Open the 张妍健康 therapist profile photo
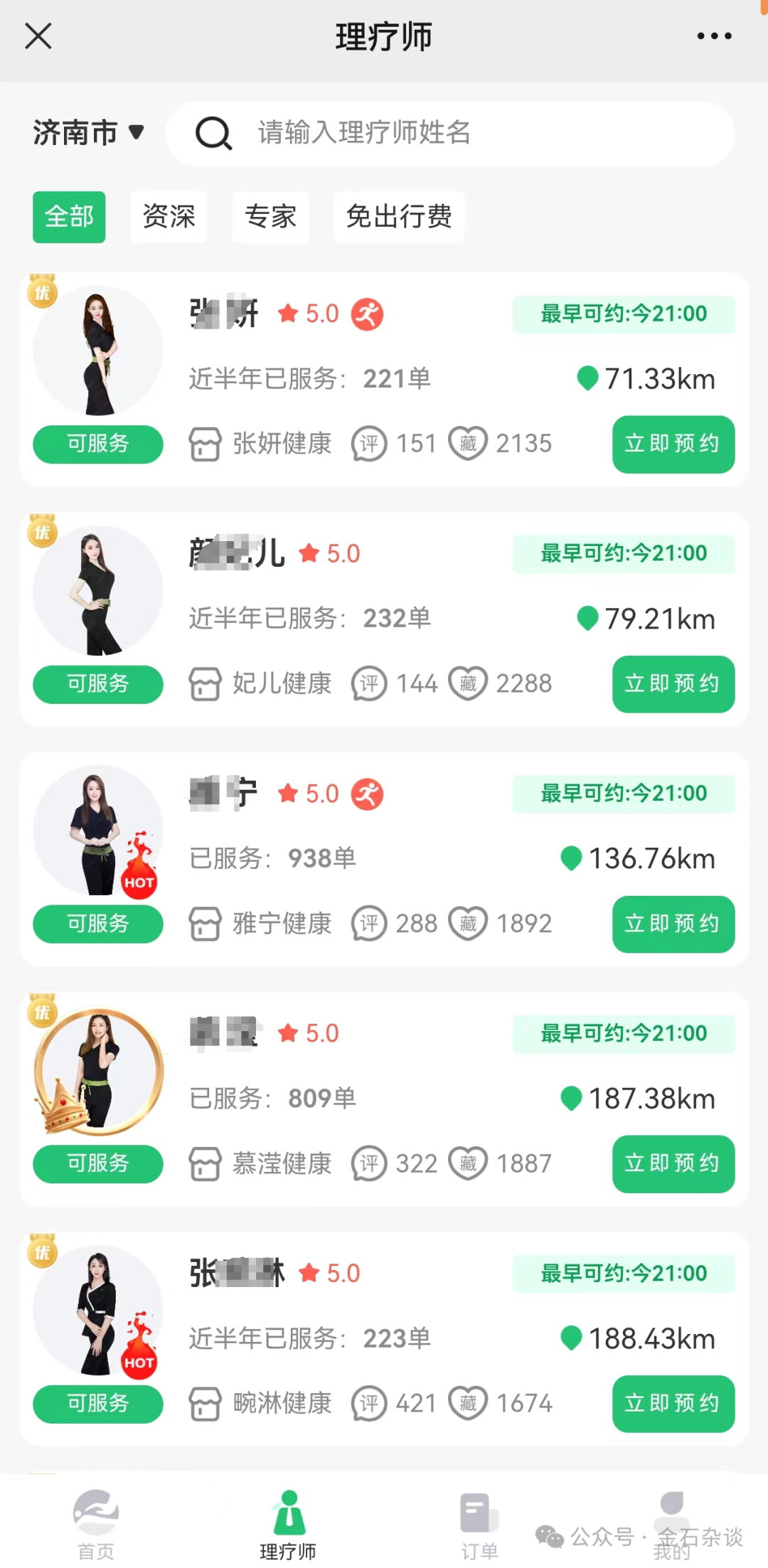The width and height of the screenshot is (768, 1568). pyautogui.click(x=98, y=352)
